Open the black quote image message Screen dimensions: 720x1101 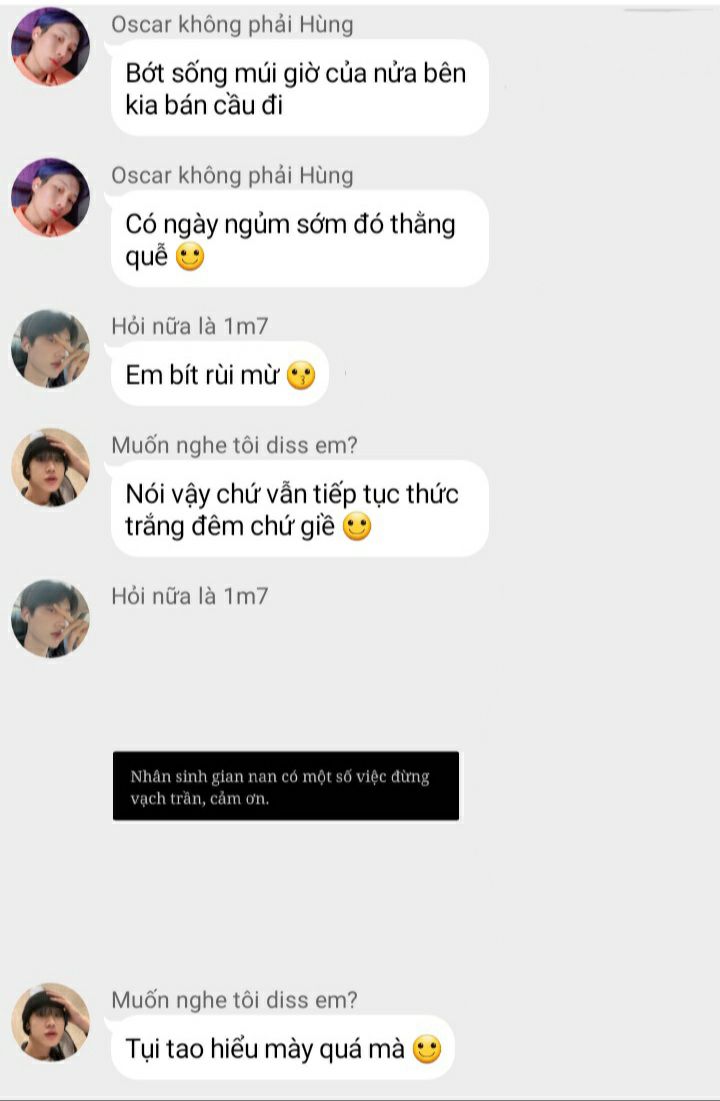click(286, 786)
